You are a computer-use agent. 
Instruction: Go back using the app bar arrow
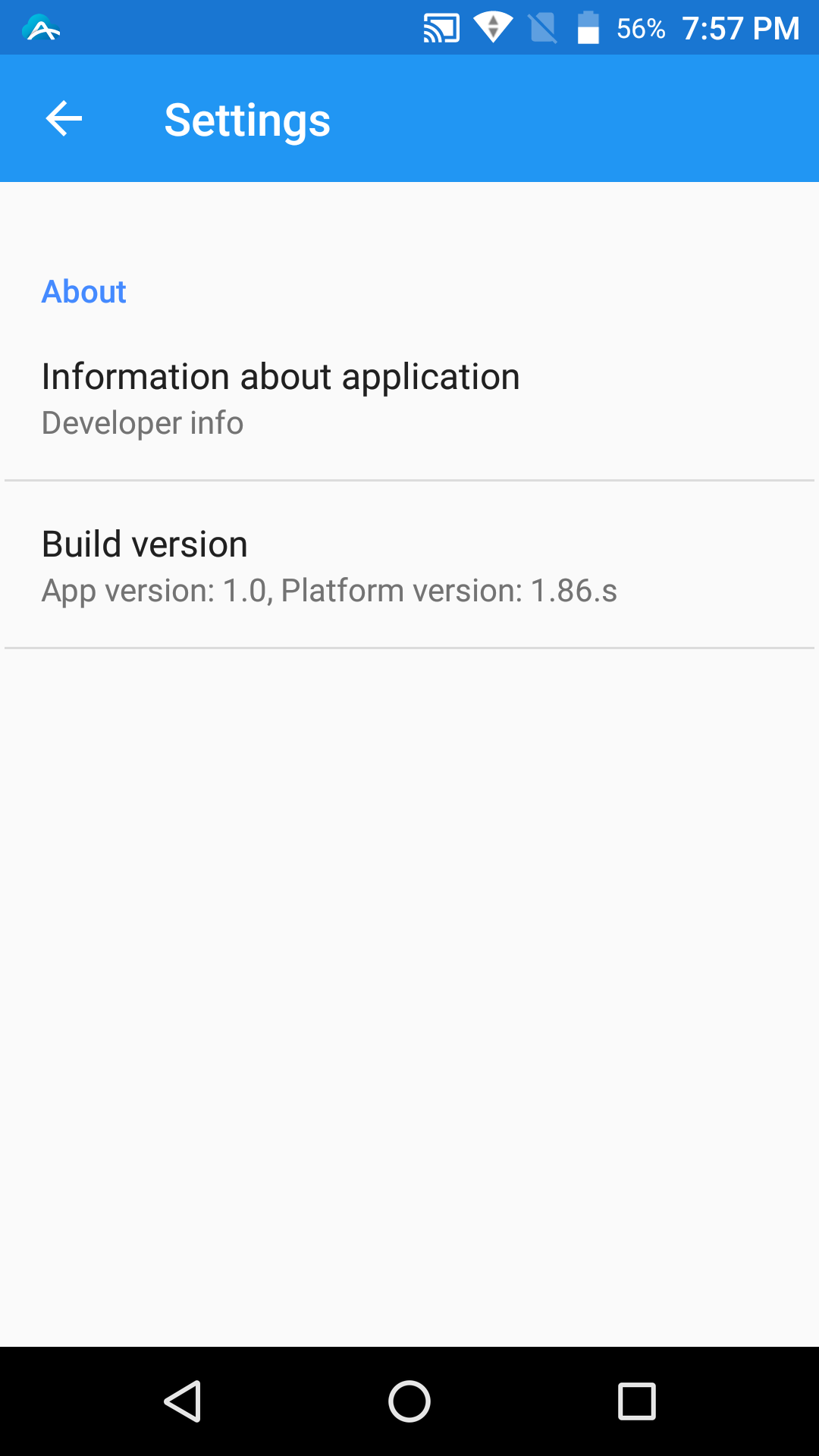[x=64, y=119]
